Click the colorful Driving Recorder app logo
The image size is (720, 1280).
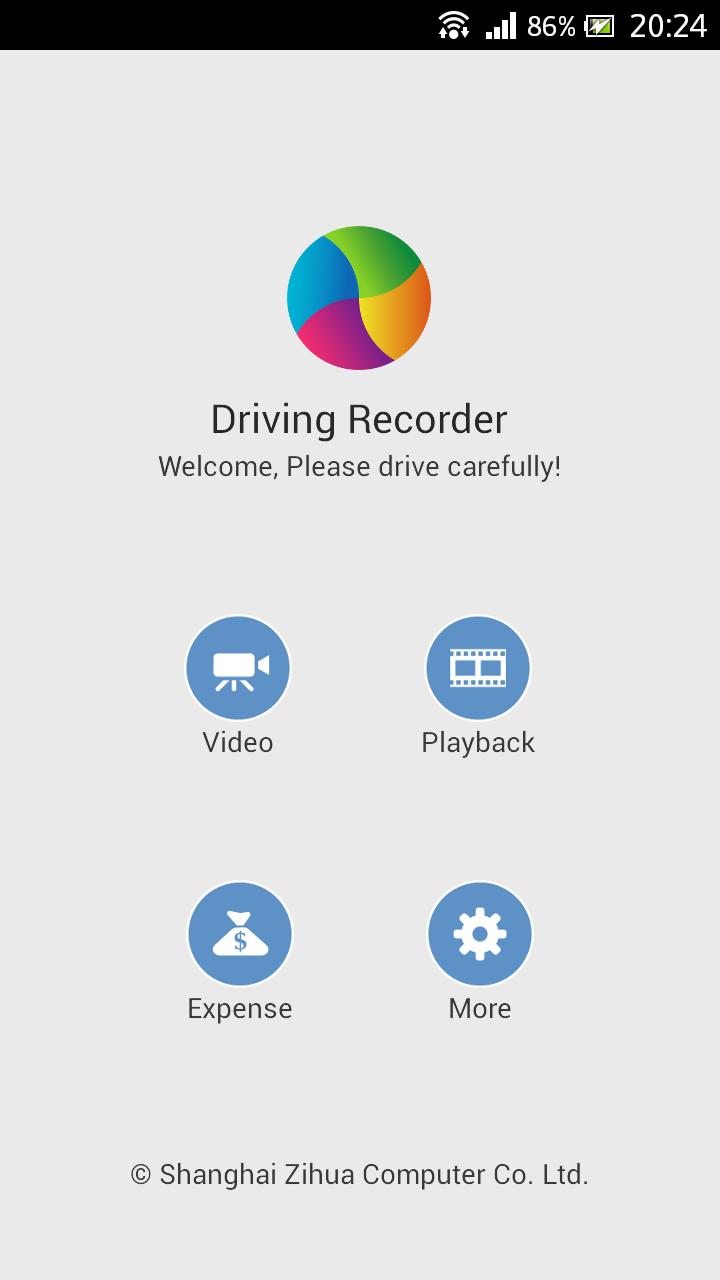(x=360, y=297)
